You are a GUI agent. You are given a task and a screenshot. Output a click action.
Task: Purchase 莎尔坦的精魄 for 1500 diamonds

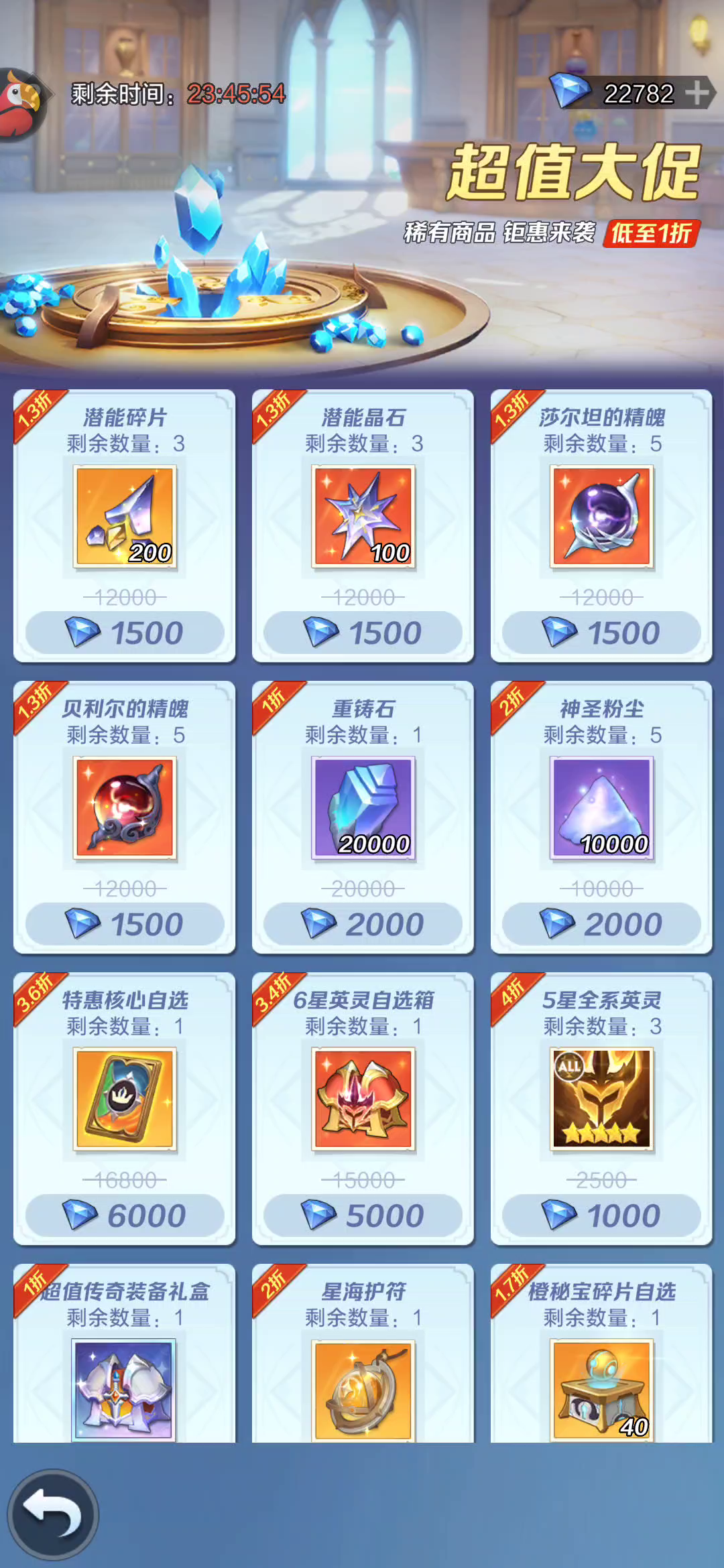601,633
